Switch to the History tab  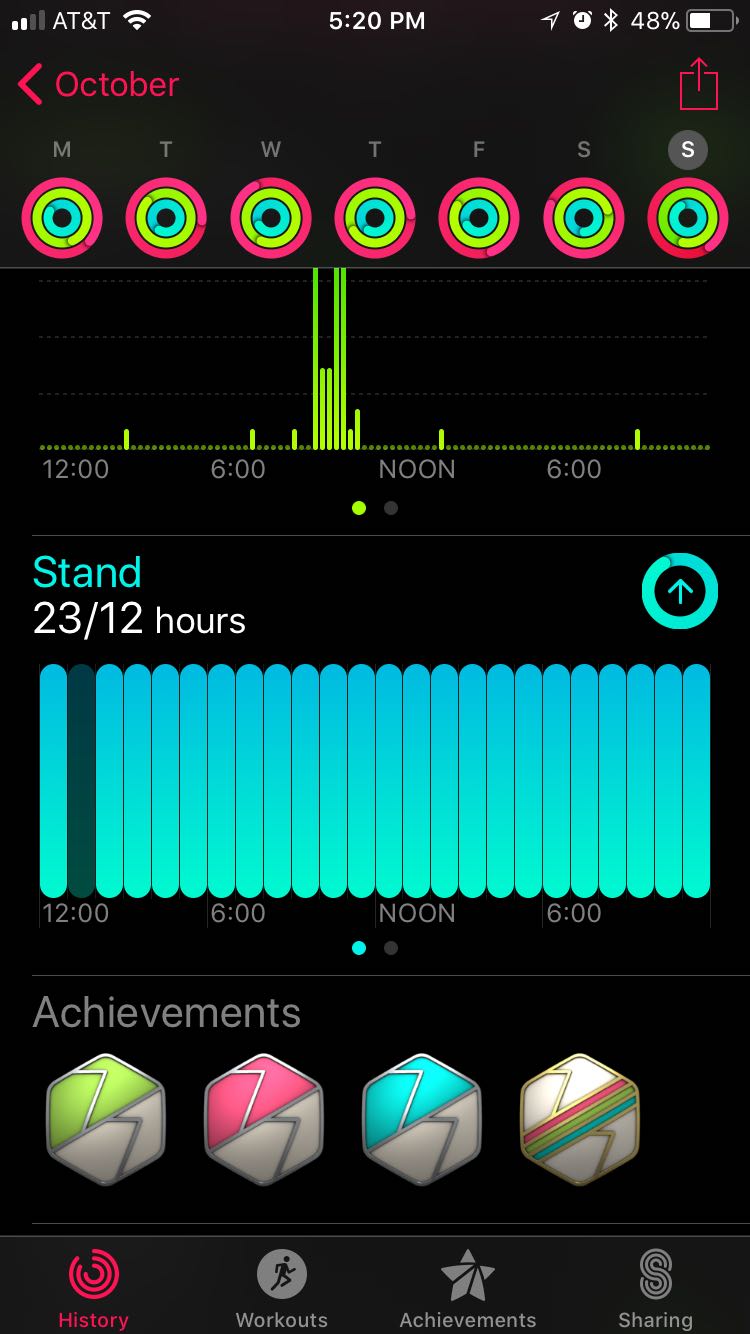coord(93,1288)
